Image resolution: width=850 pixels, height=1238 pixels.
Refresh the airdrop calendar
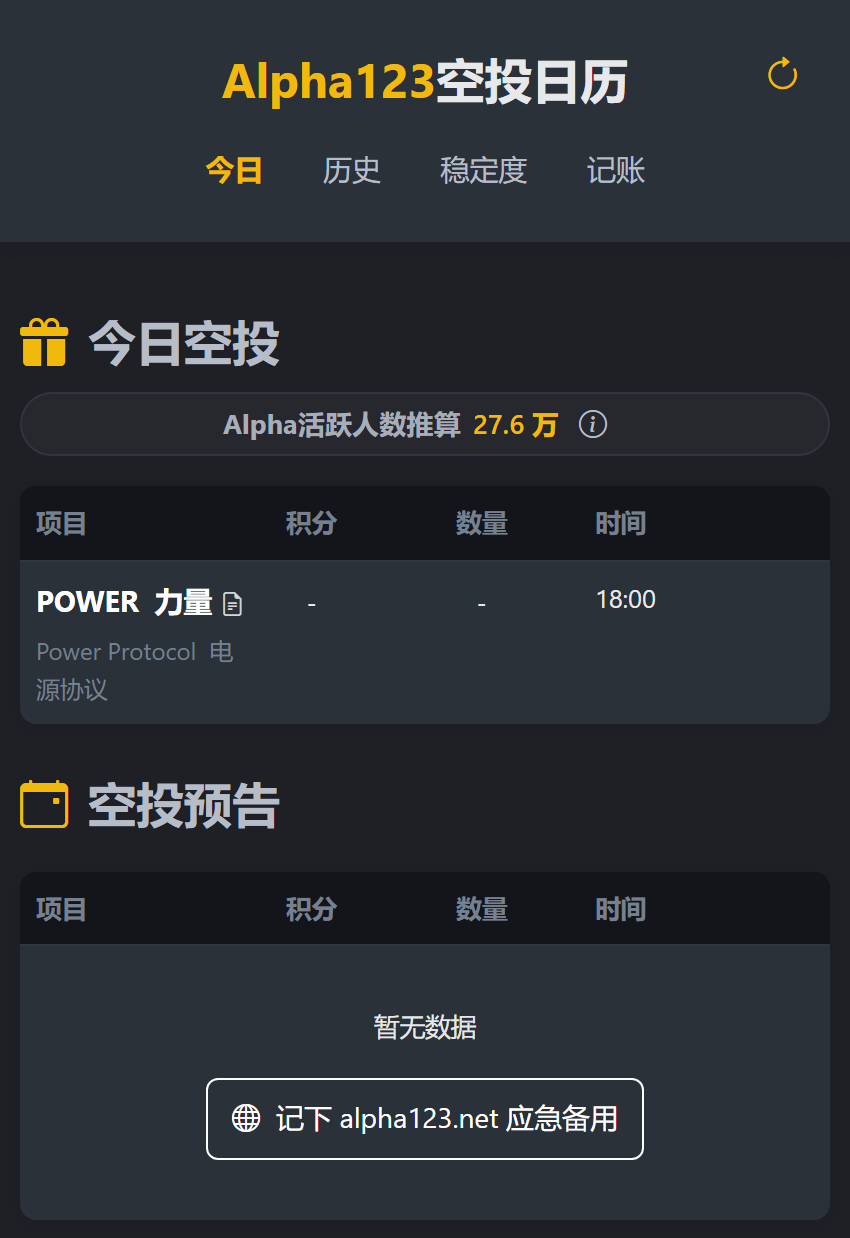pos(782,75)
